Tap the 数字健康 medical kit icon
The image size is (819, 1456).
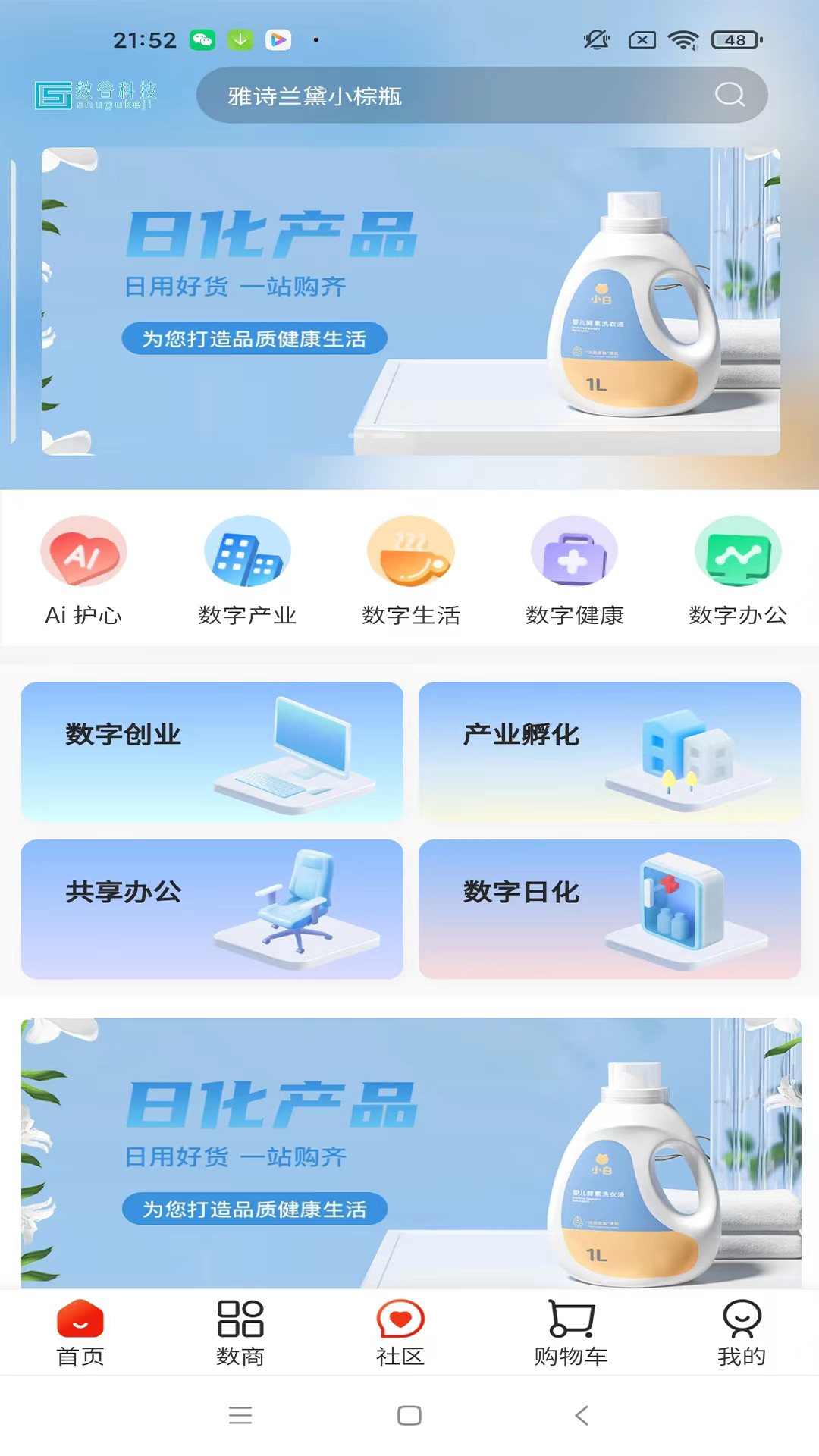coord(575,552)
